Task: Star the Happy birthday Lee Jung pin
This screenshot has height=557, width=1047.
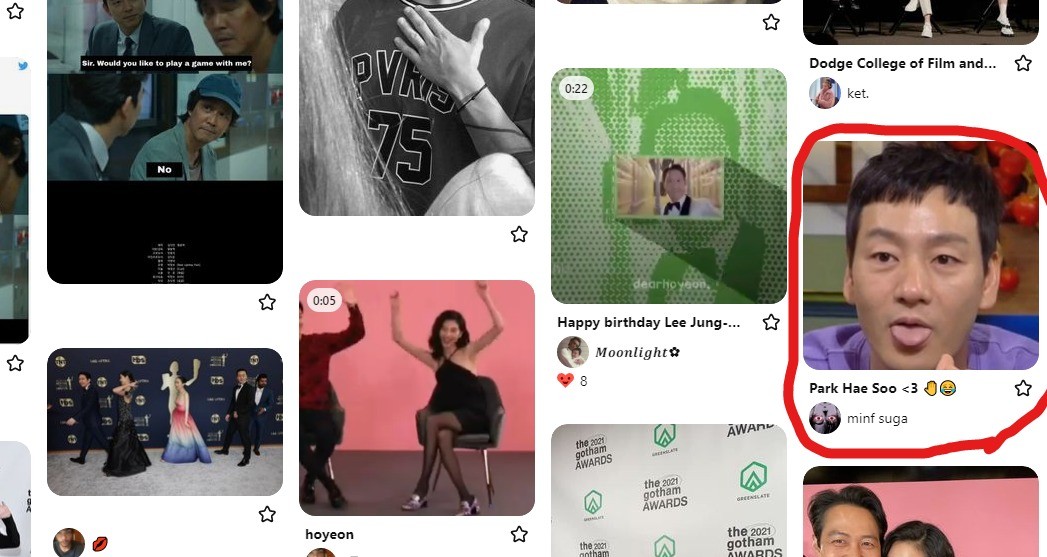Action: pyautogui.click(x=771, y=322)
